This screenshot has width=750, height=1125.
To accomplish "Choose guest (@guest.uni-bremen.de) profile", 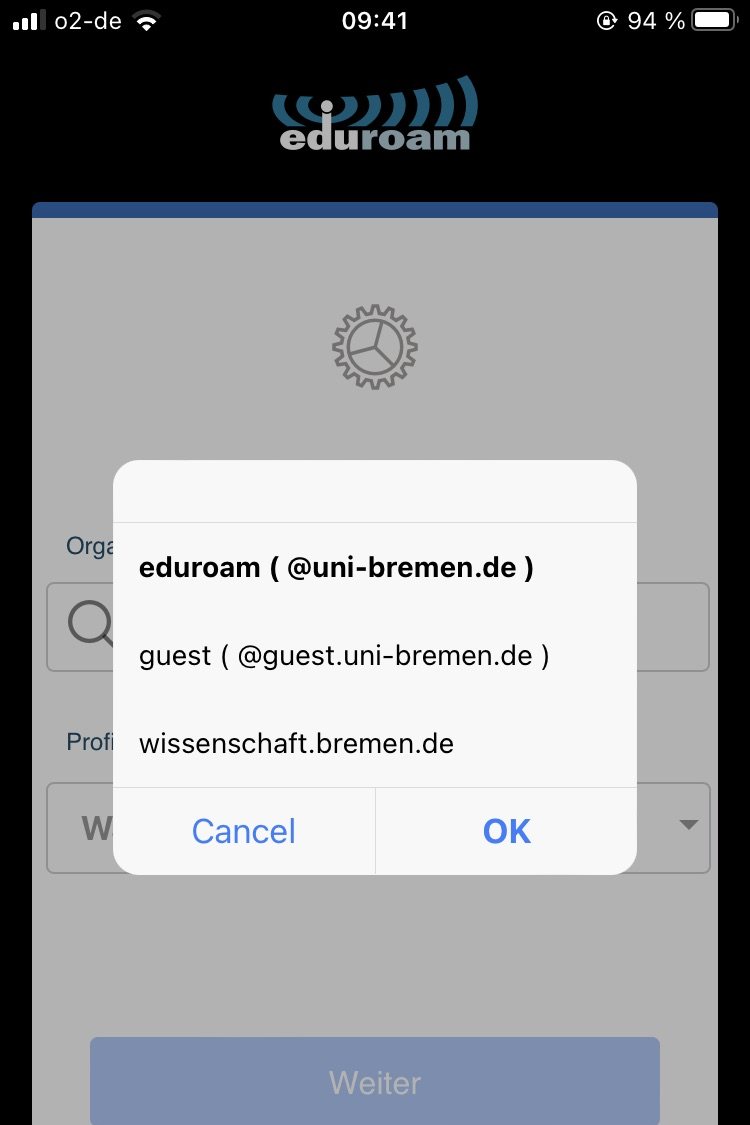I will point(344,656).
